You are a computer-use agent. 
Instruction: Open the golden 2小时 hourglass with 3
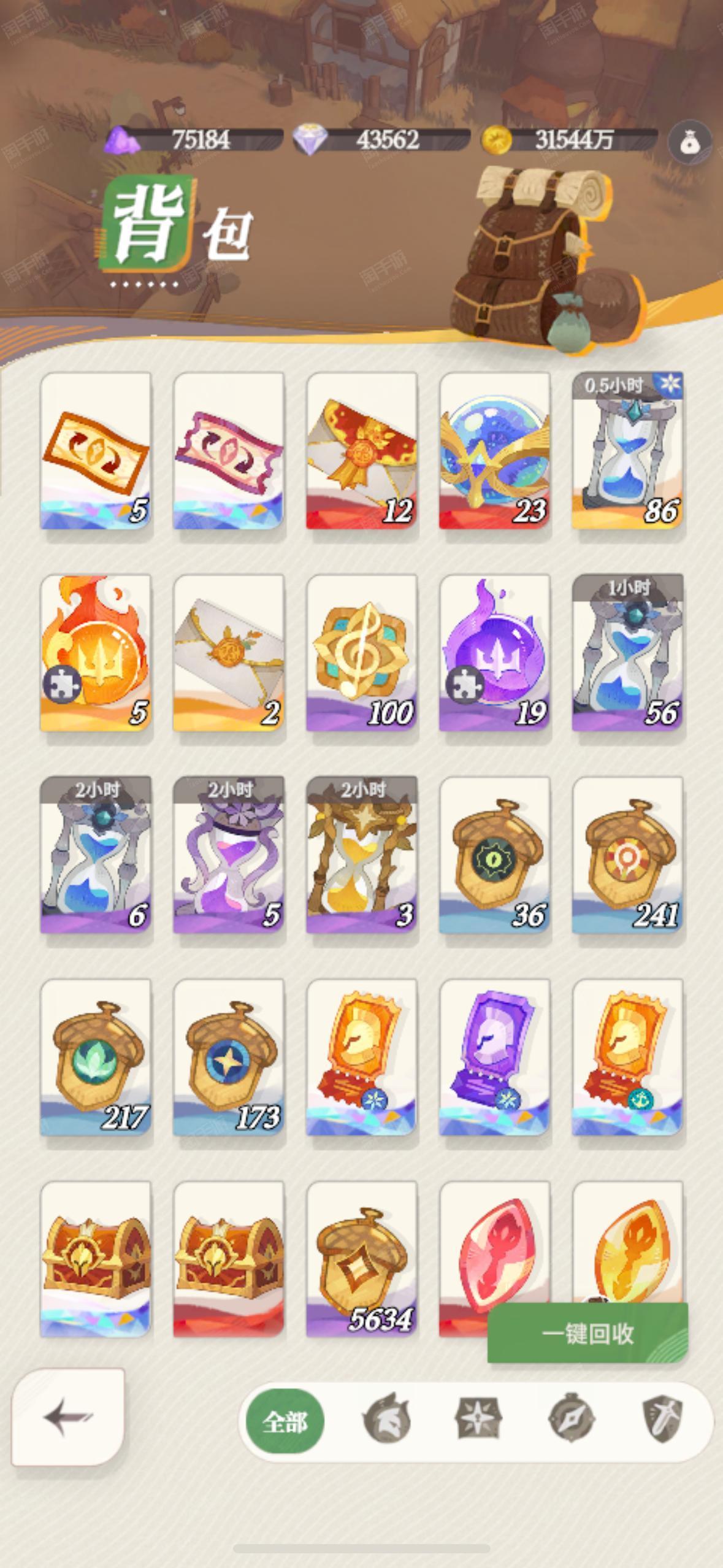point(361,855)
